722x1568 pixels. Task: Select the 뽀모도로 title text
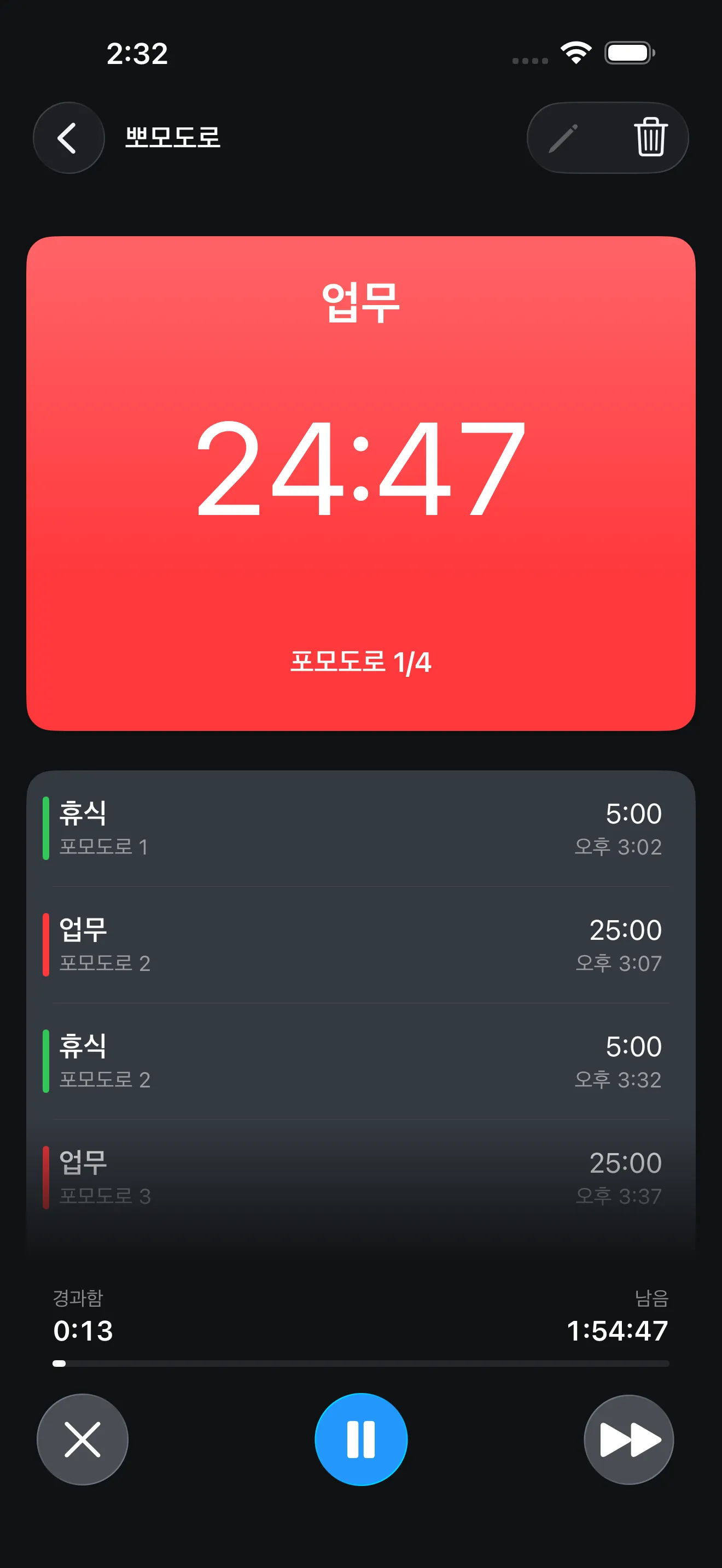[x=173, y=138]
